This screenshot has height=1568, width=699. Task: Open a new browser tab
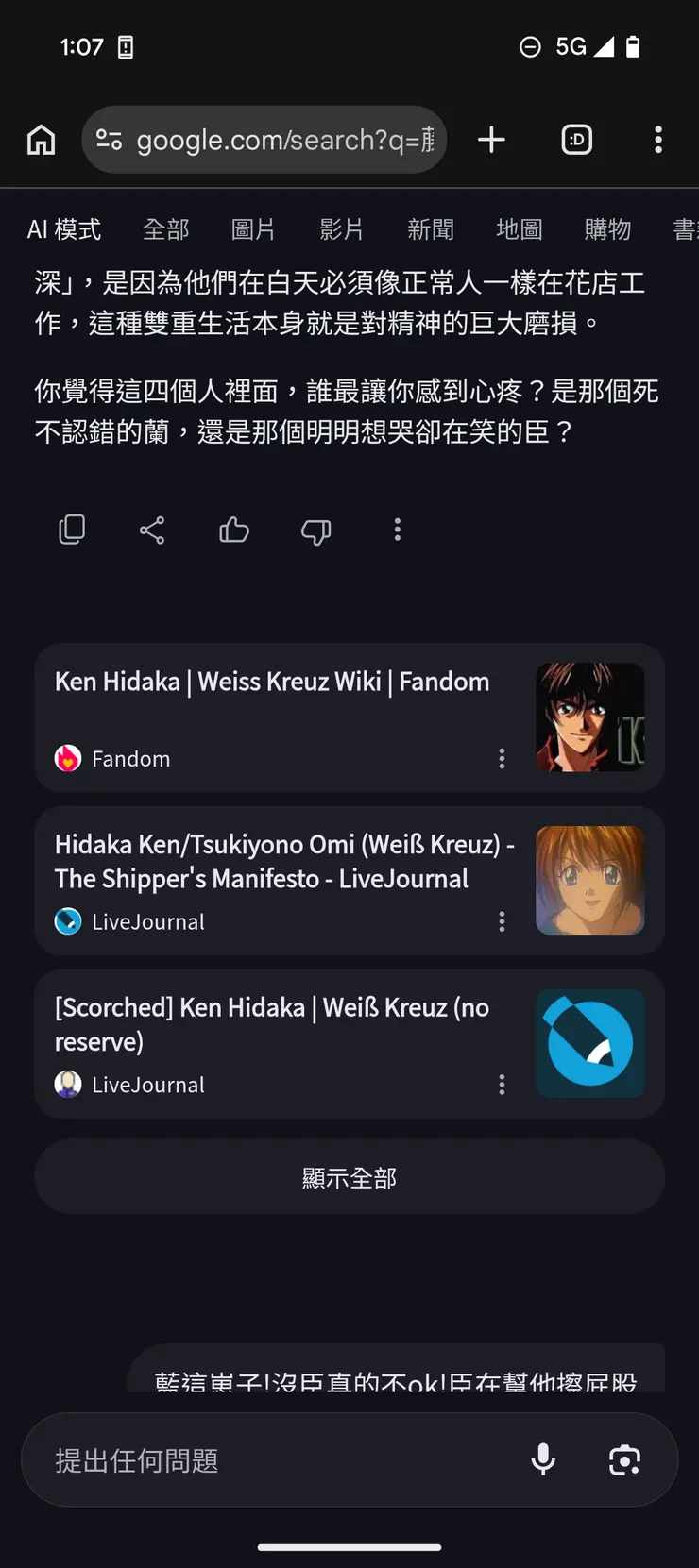pyautogui.click(x=491, y=140)
